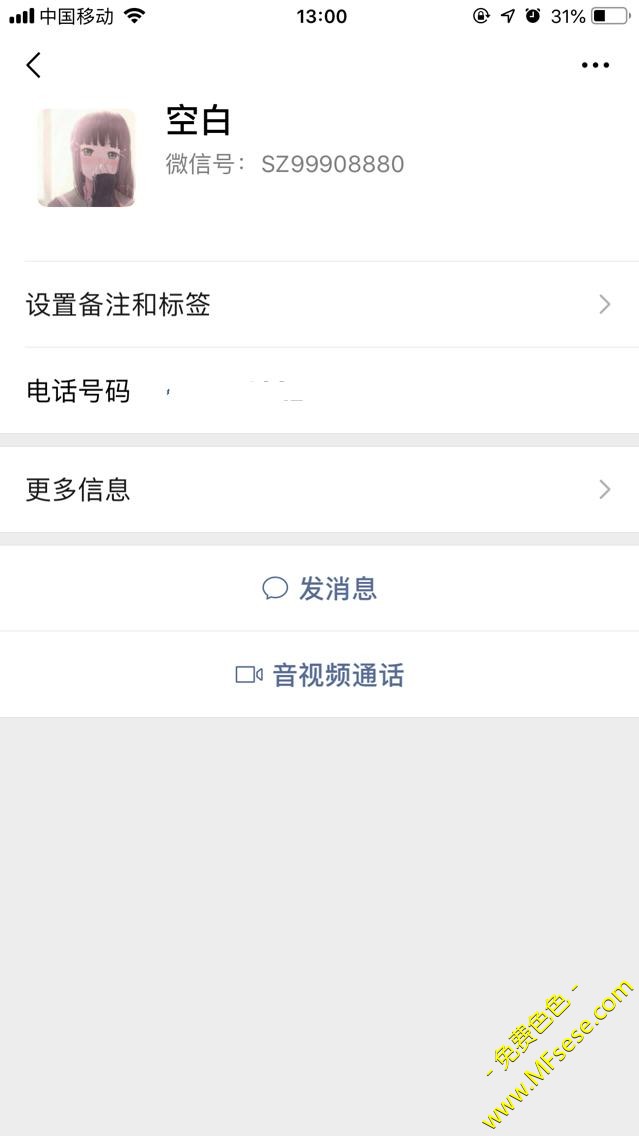View 空白's profile avatar
The width and height of the screenshot is (639, 1136).
[87, 158]
